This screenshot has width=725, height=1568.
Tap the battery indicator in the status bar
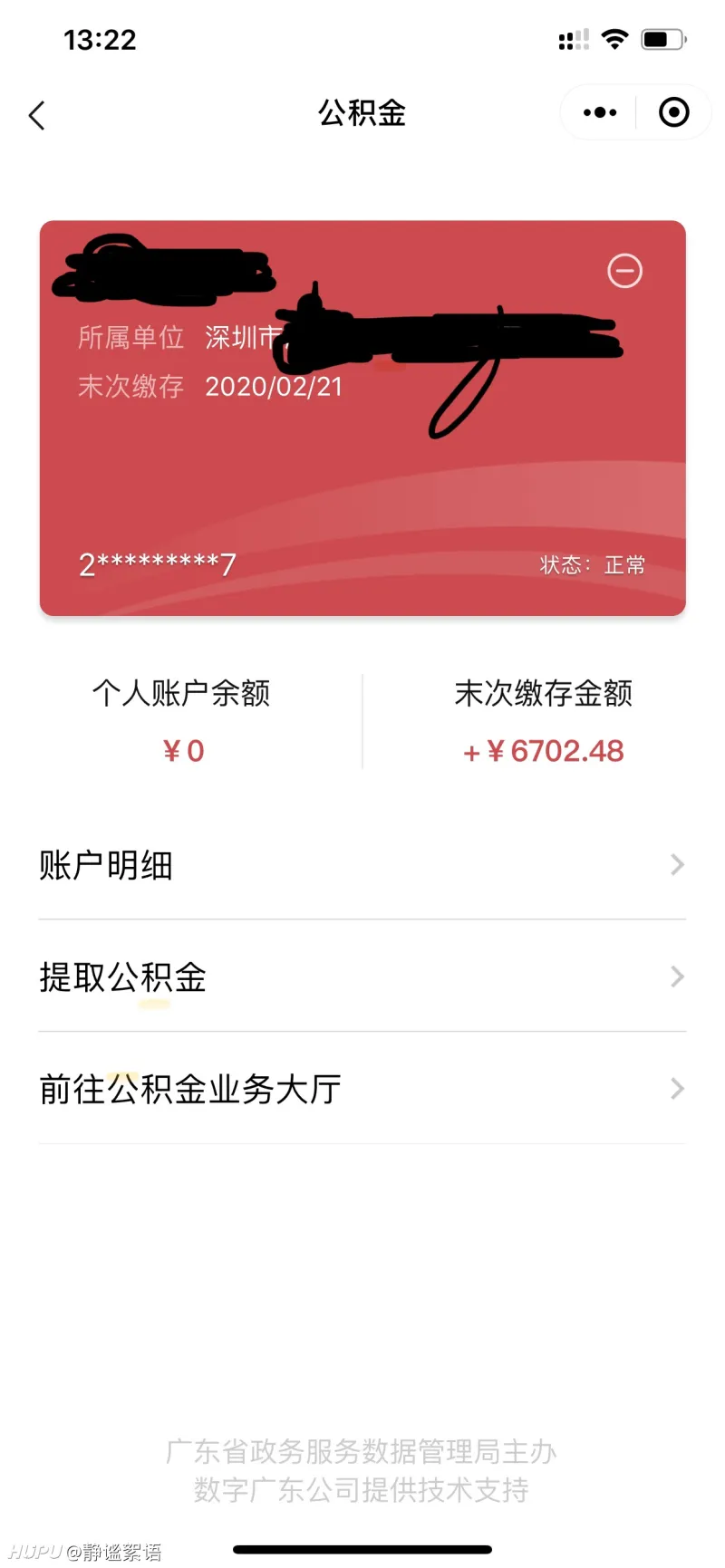coord(661,38)
